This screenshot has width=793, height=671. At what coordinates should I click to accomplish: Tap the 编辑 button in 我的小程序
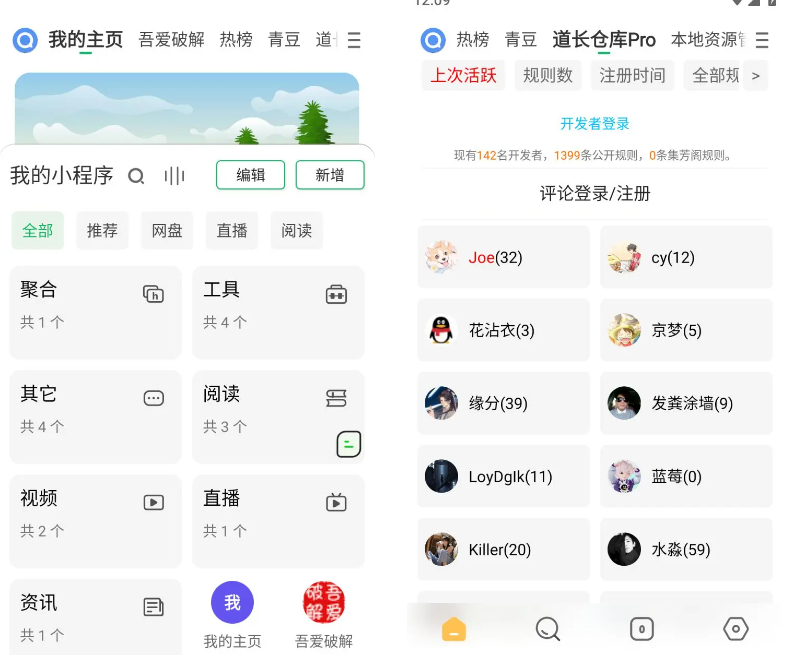tap(250, 175)
